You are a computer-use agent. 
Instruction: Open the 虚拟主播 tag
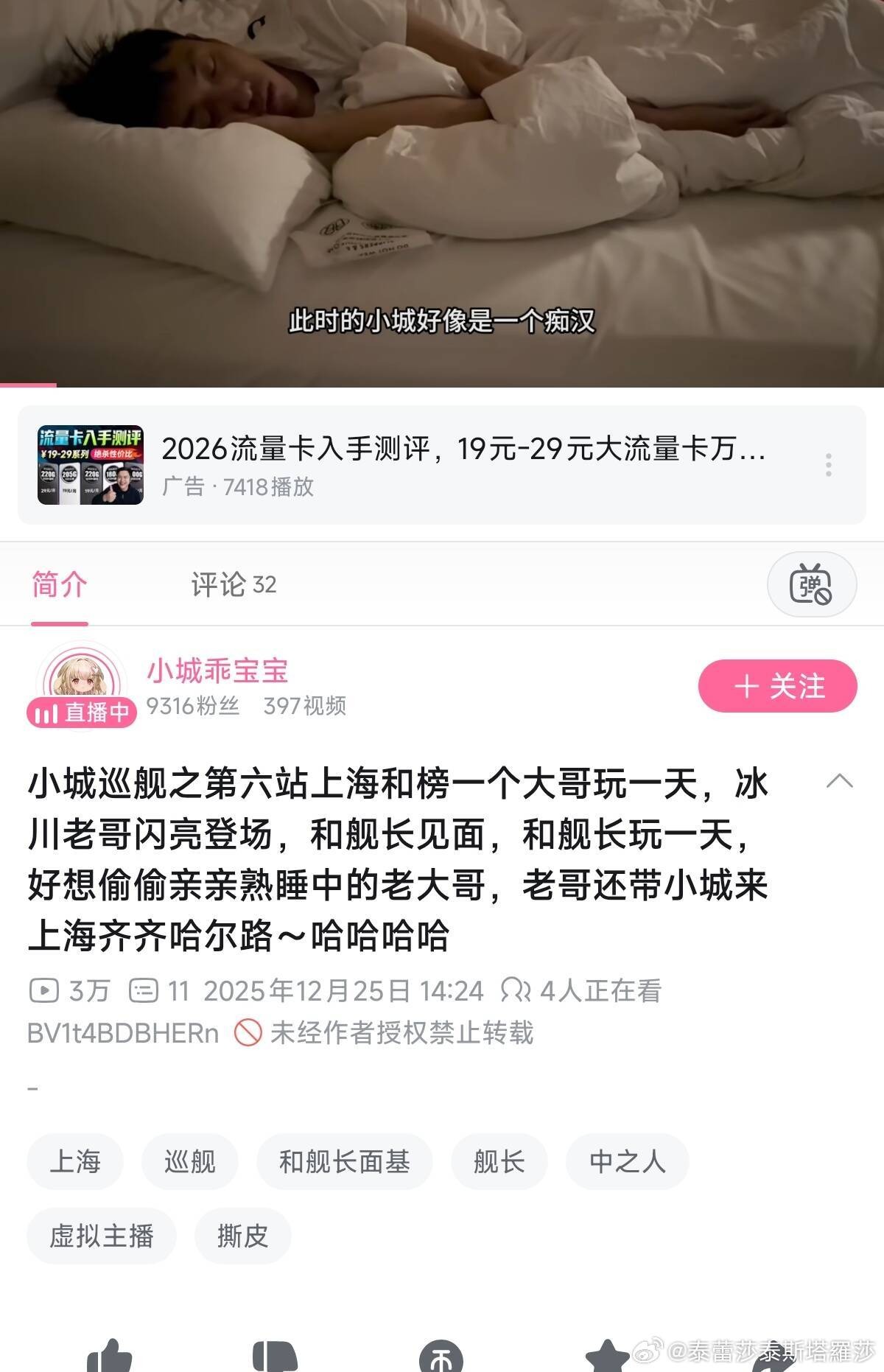click(x=102, y=1236)
